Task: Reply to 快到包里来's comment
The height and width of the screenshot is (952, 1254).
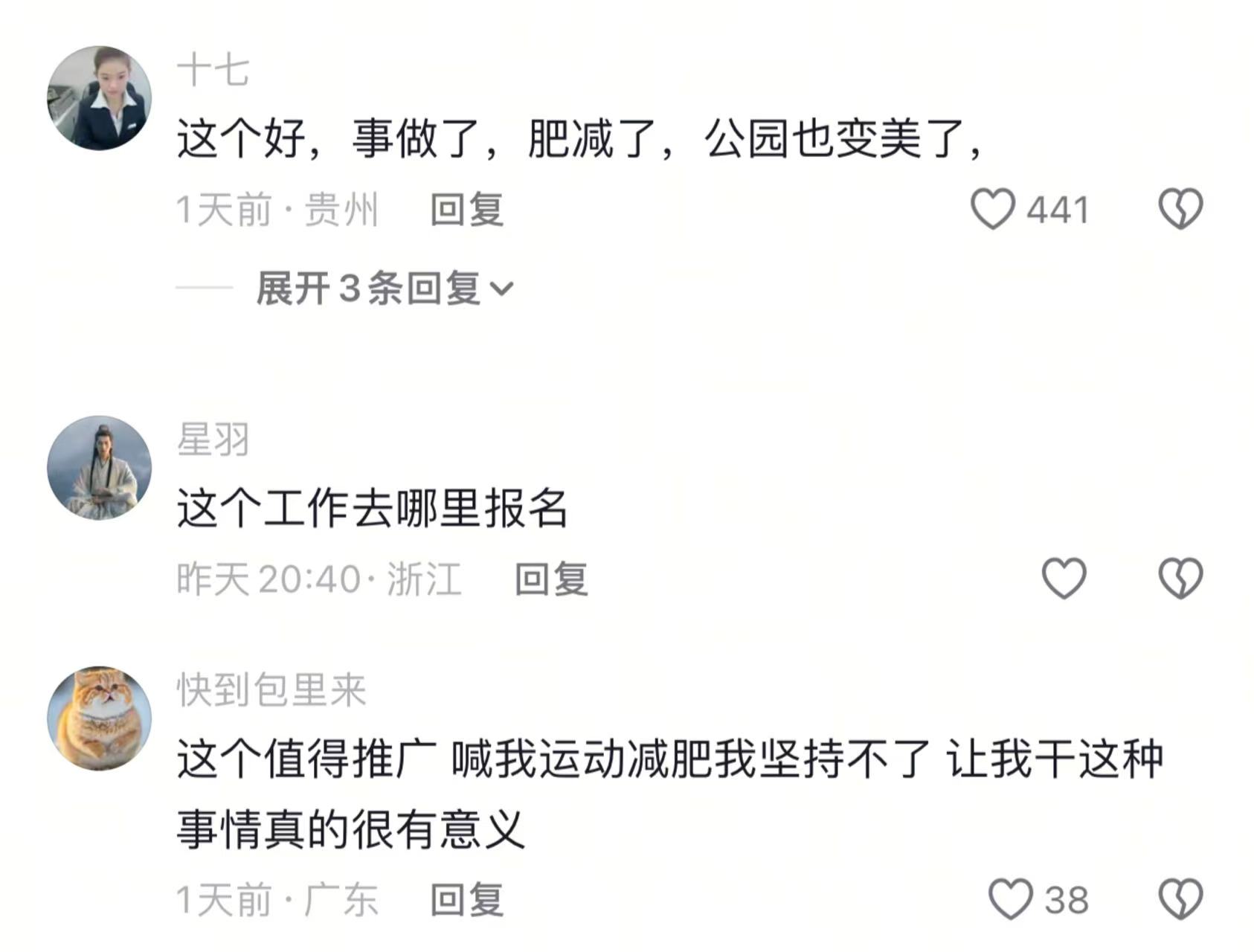Action: [467, 899]
